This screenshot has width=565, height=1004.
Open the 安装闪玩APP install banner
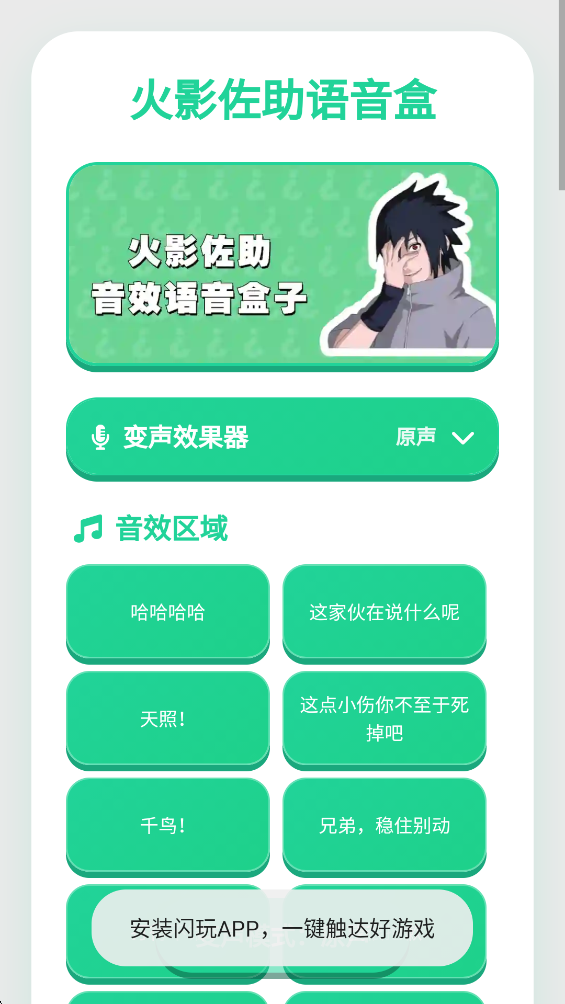pos(282,928)
